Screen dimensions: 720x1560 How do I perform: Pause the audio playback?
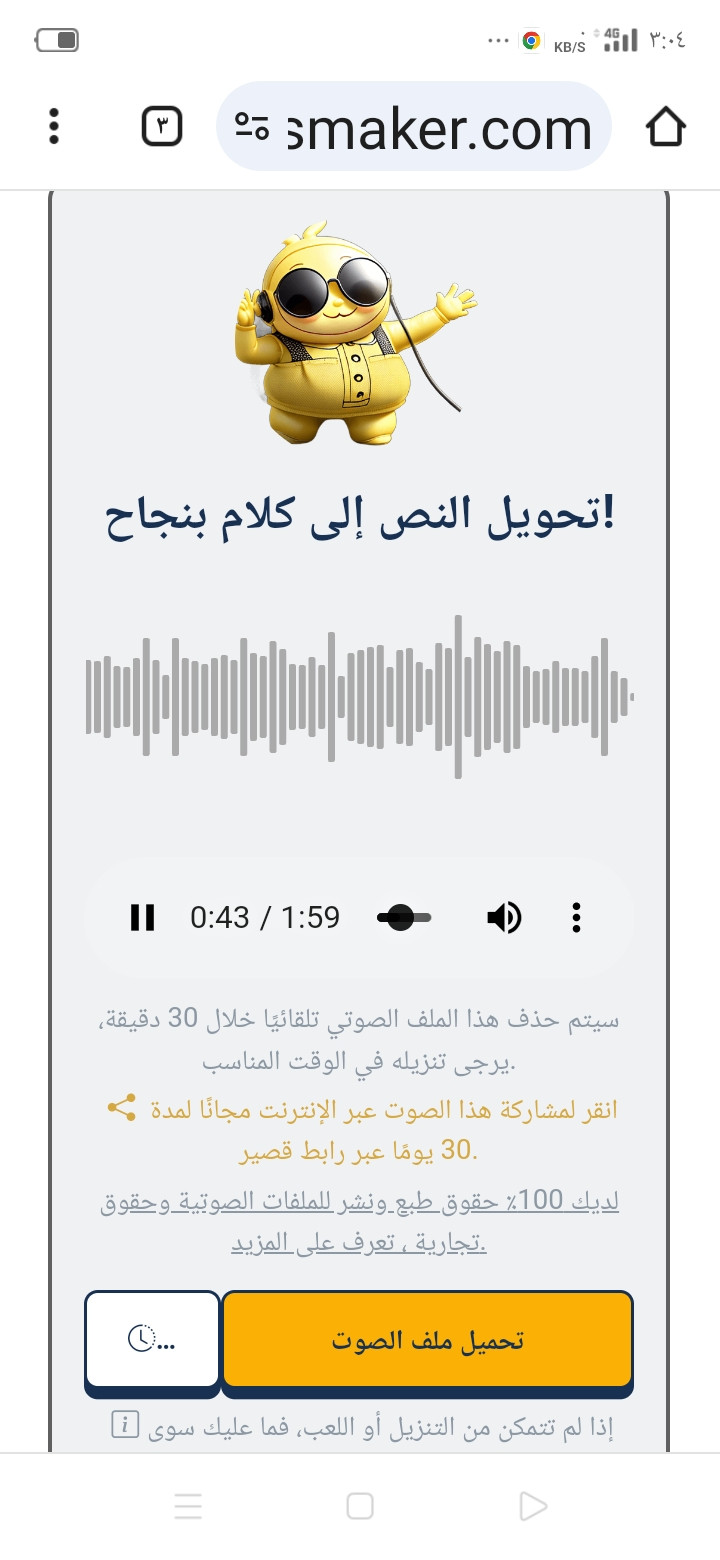pos(143,917)
